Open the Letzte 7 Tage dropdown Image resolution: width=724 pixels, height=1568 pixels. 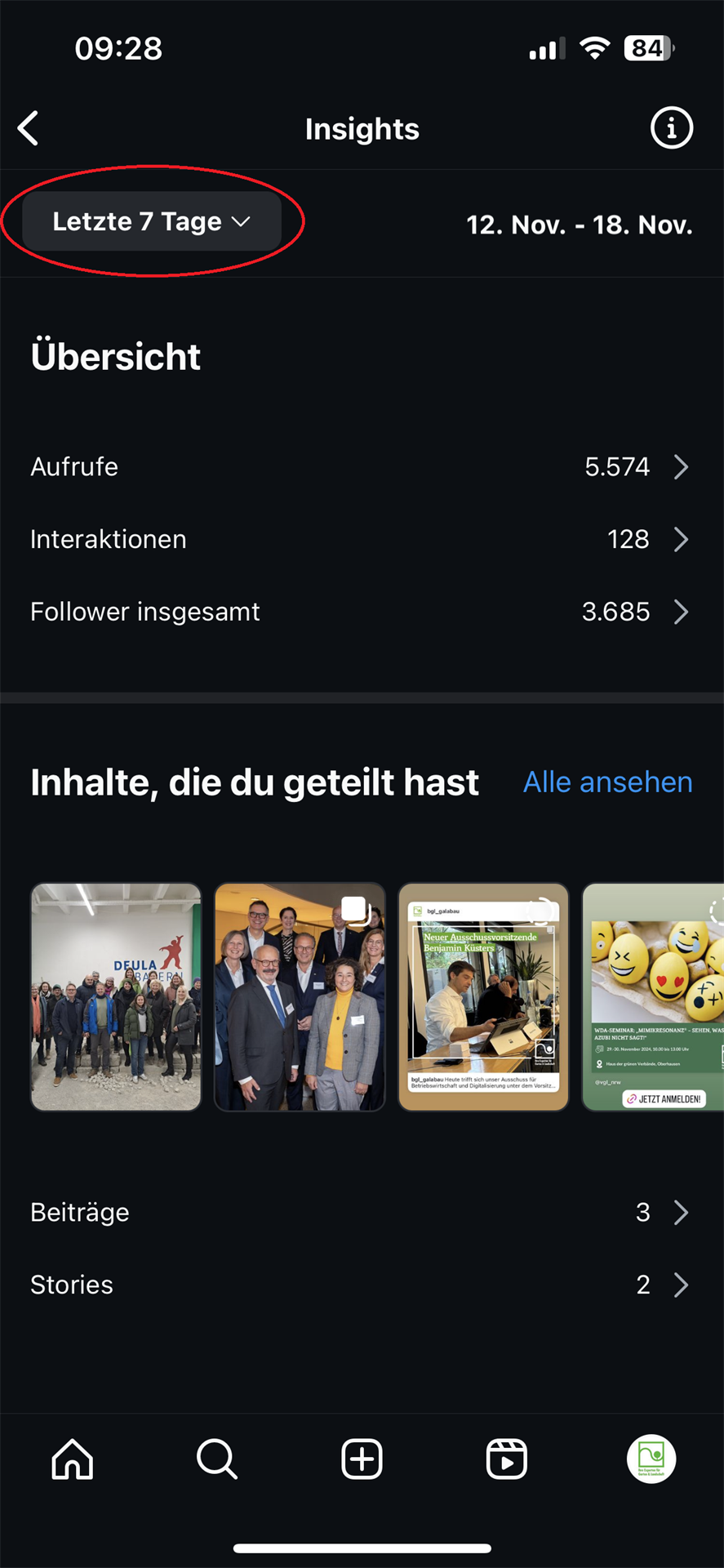152,221
